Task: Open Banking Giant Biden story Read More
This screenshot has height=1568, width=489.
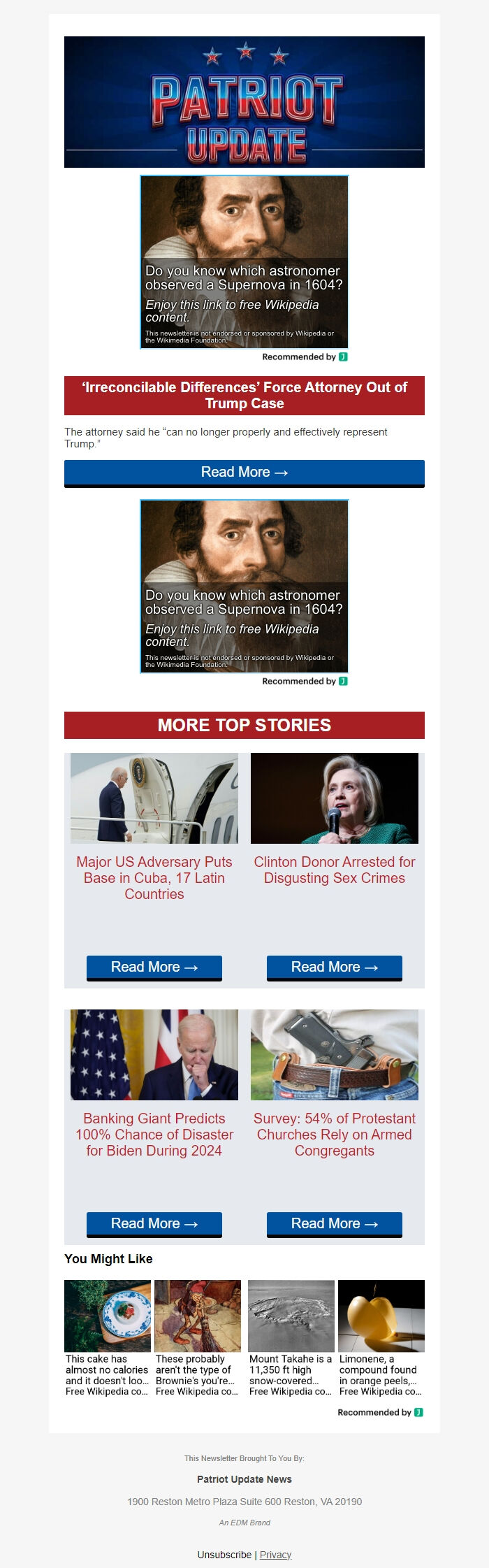Action: coord(154,1223)
